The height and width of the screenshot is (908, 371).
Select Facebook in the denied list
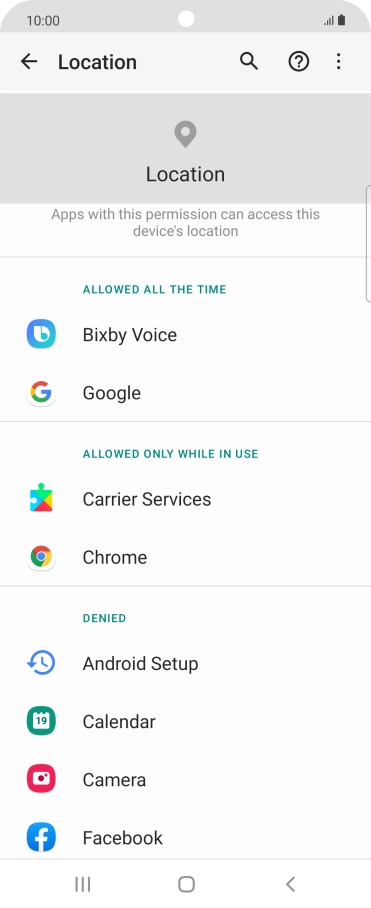(185, 837)
